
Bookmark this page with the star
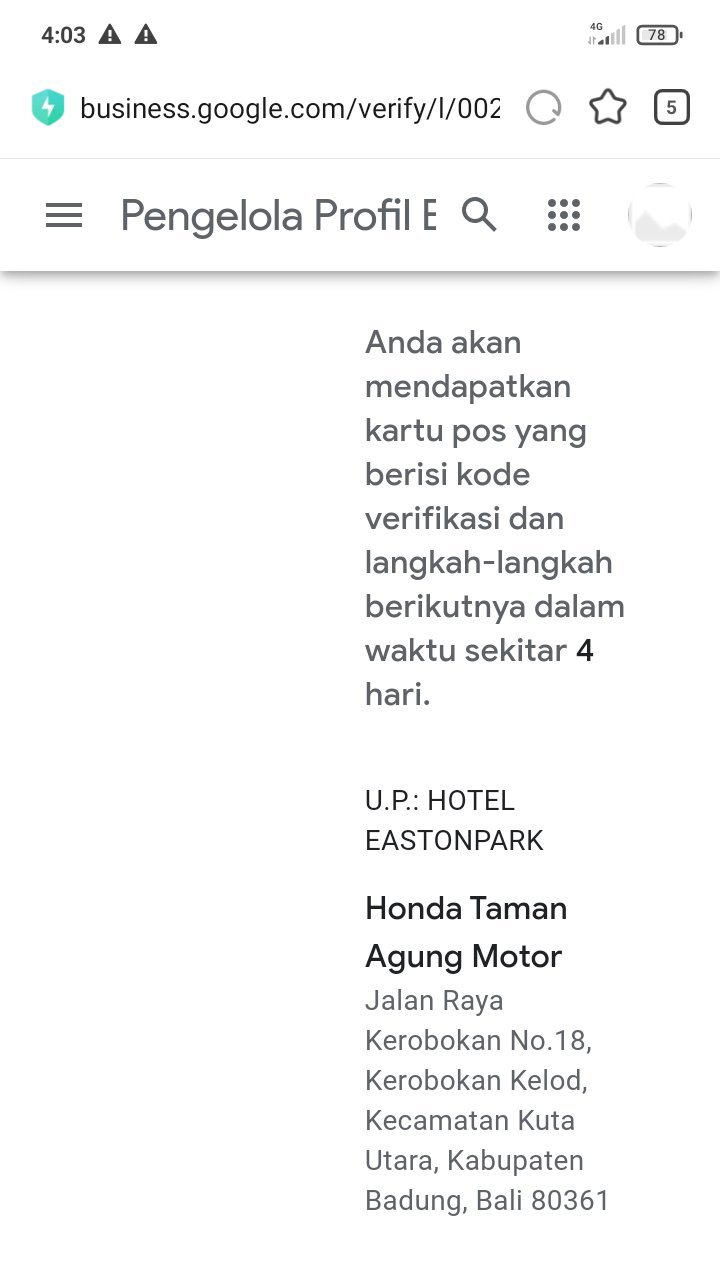607,108
